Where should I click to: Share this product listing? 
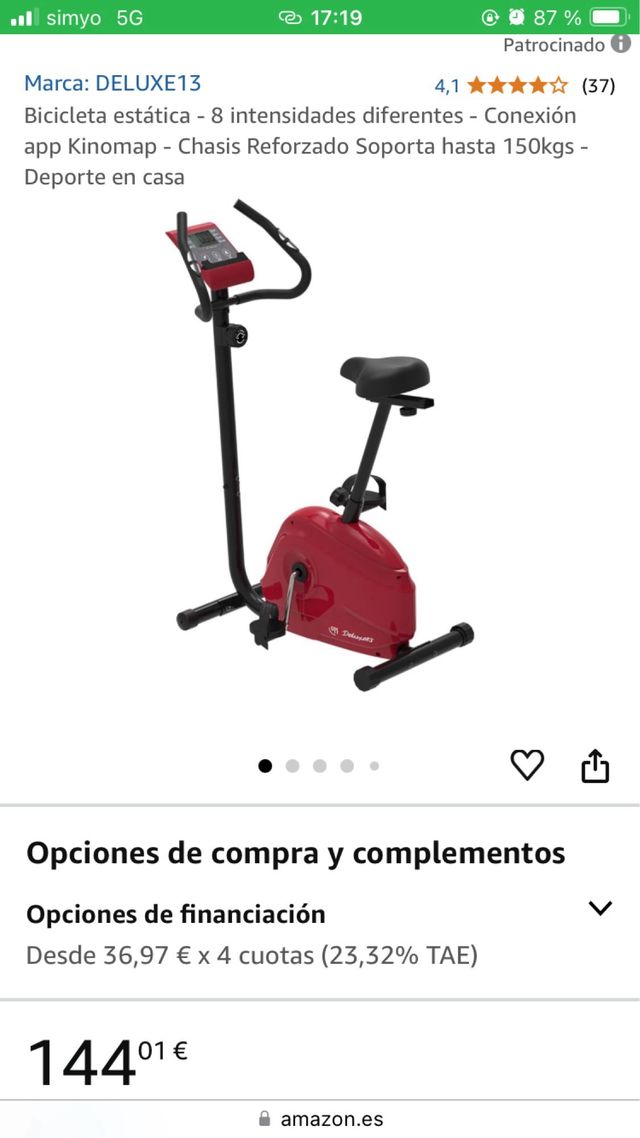(595, 766)
